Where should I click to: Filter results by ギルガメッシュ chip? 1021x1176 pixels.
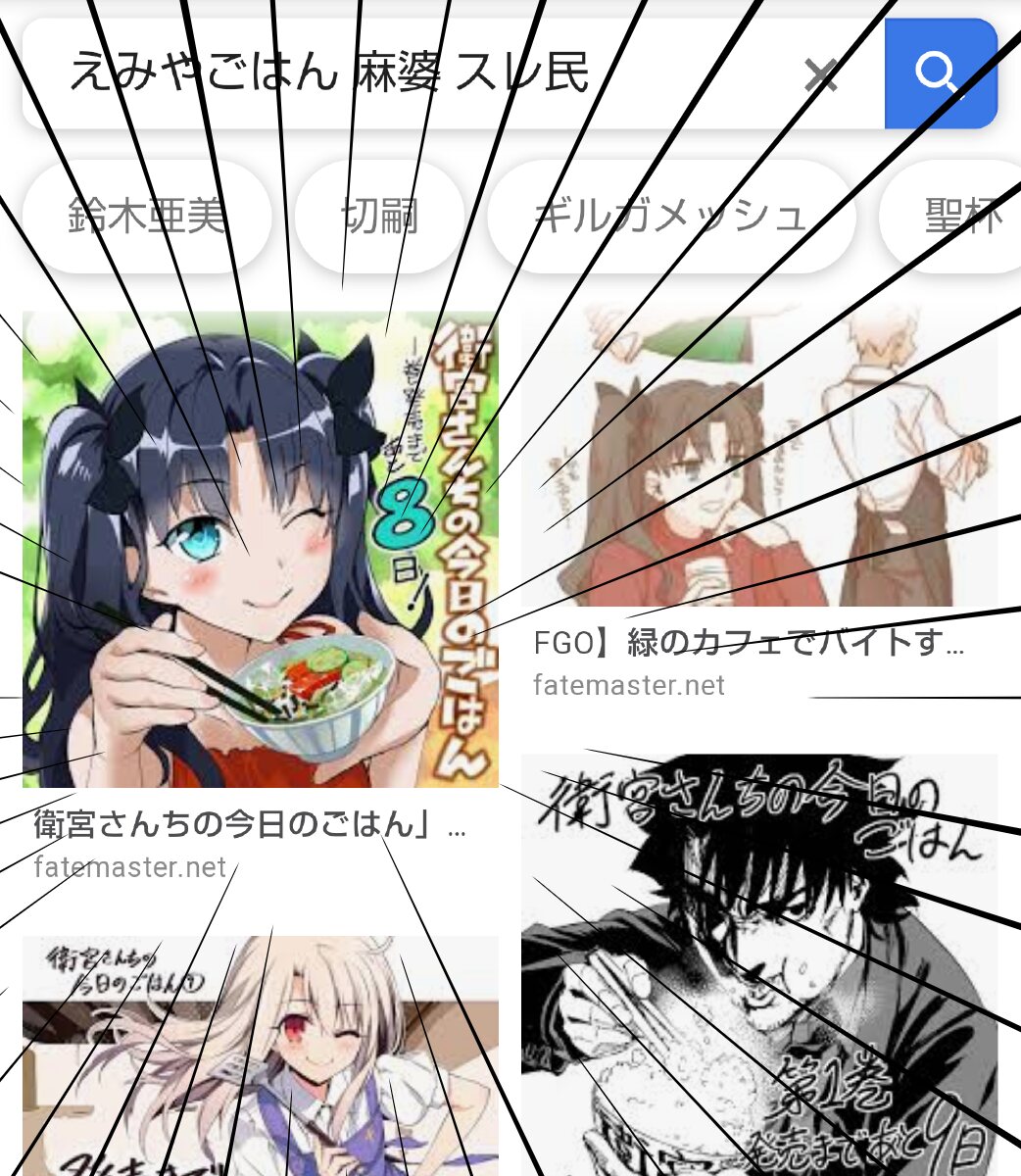click(x=670, y=216)
